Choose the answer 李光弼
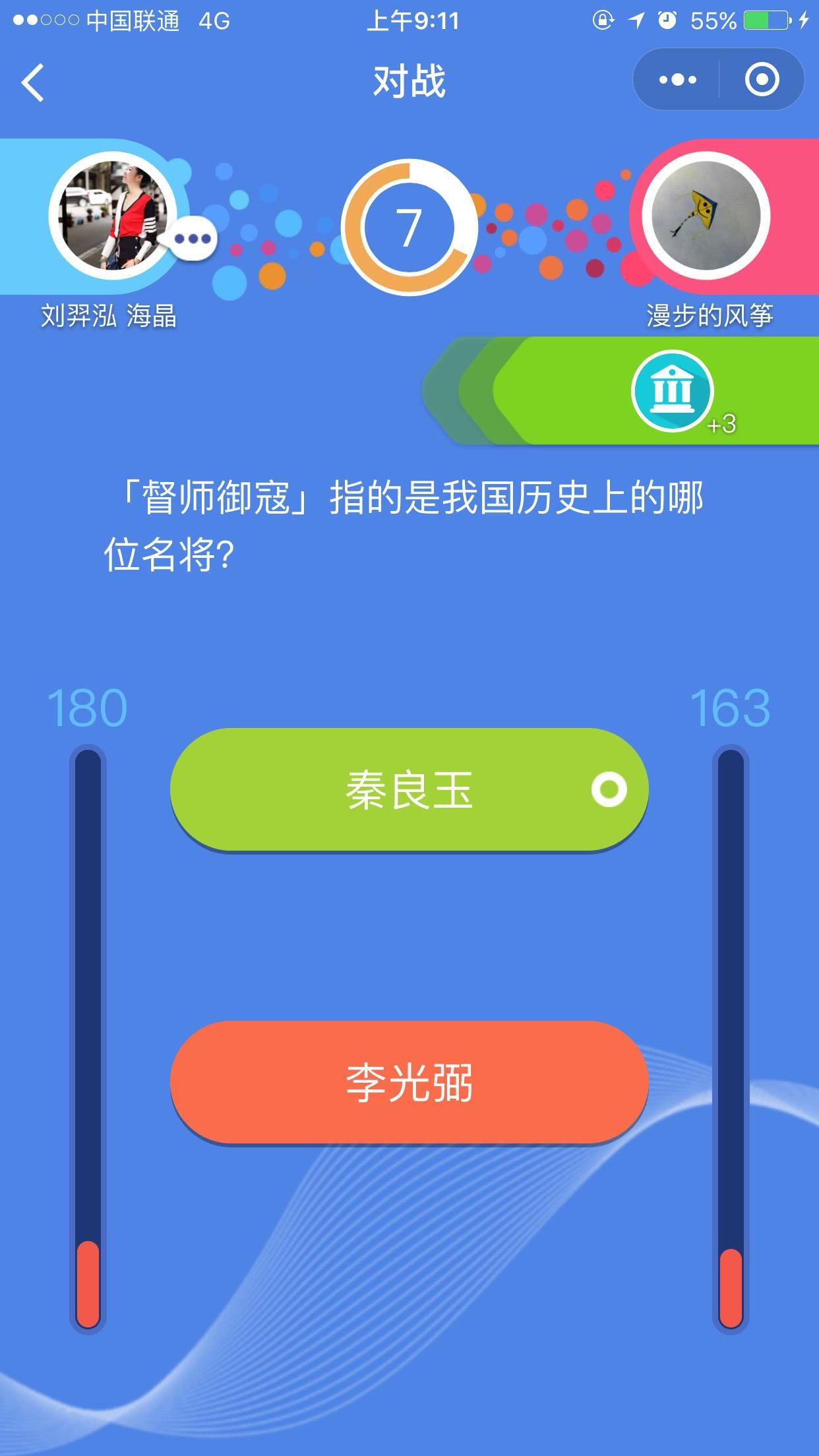 pos(409,1082)
